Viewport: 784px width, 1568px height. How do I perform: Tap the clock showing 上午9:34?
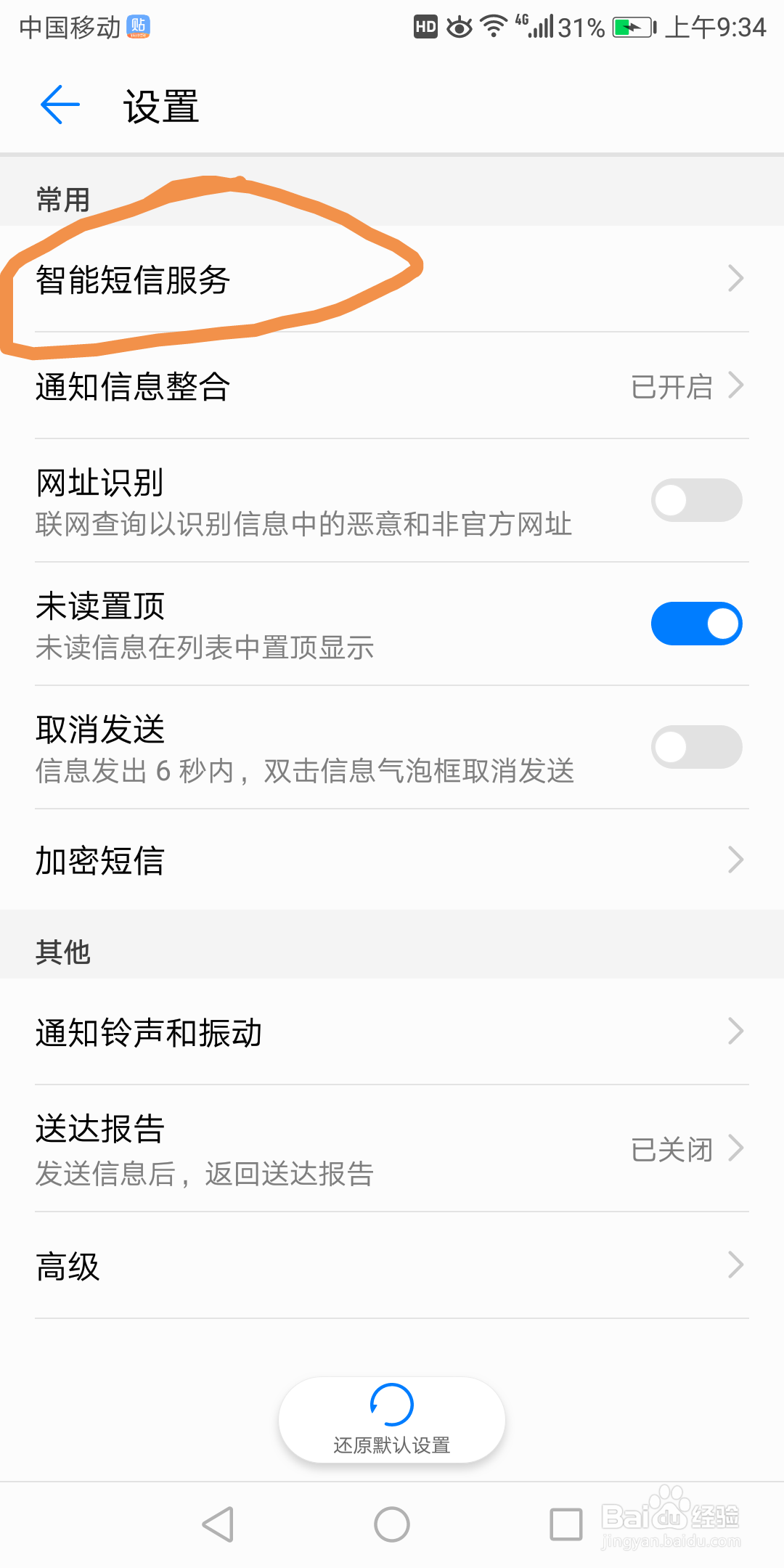click(x=716, y=28)
